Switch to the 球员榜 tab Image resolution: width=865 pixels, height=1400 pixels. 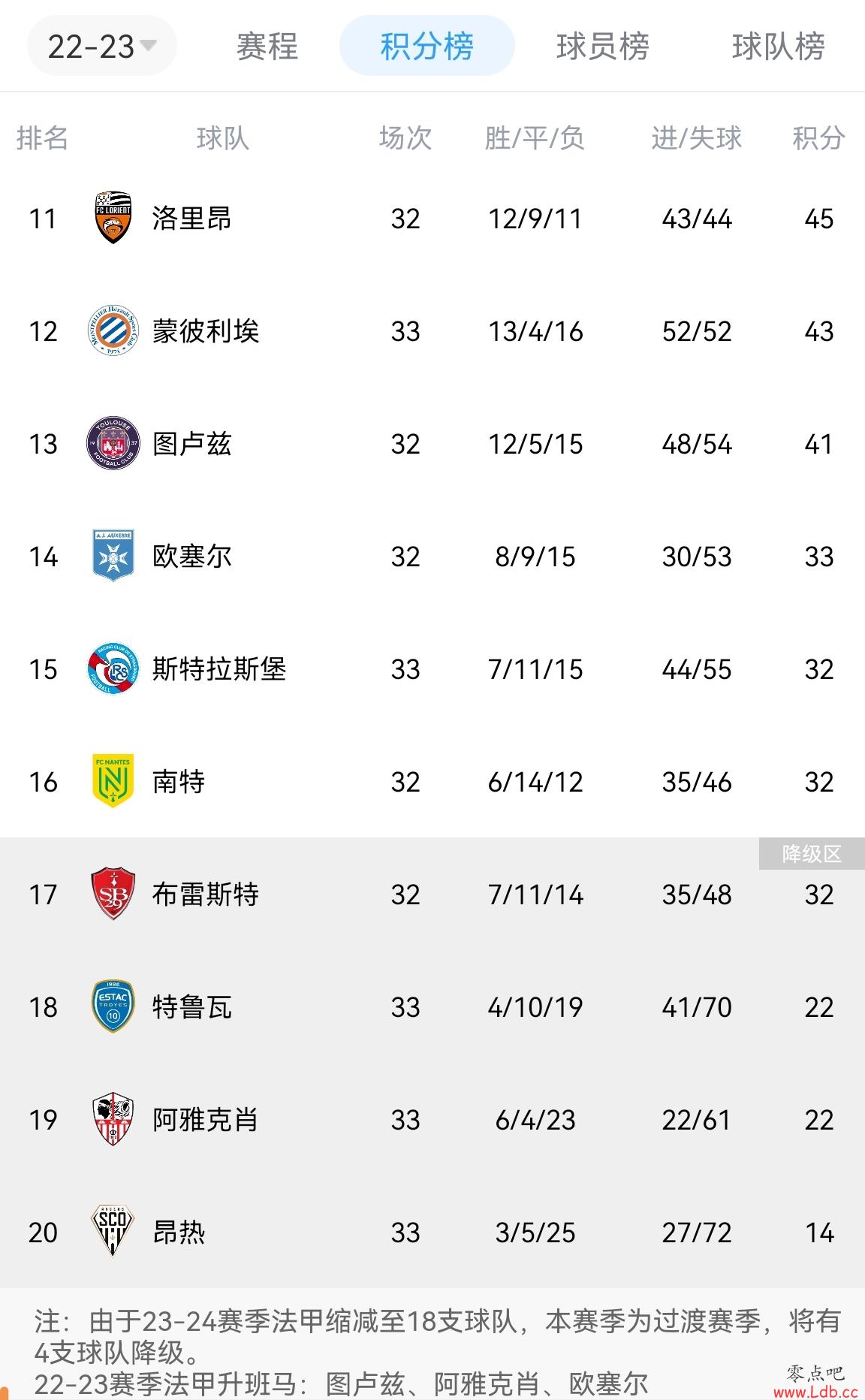coord(603,47)
